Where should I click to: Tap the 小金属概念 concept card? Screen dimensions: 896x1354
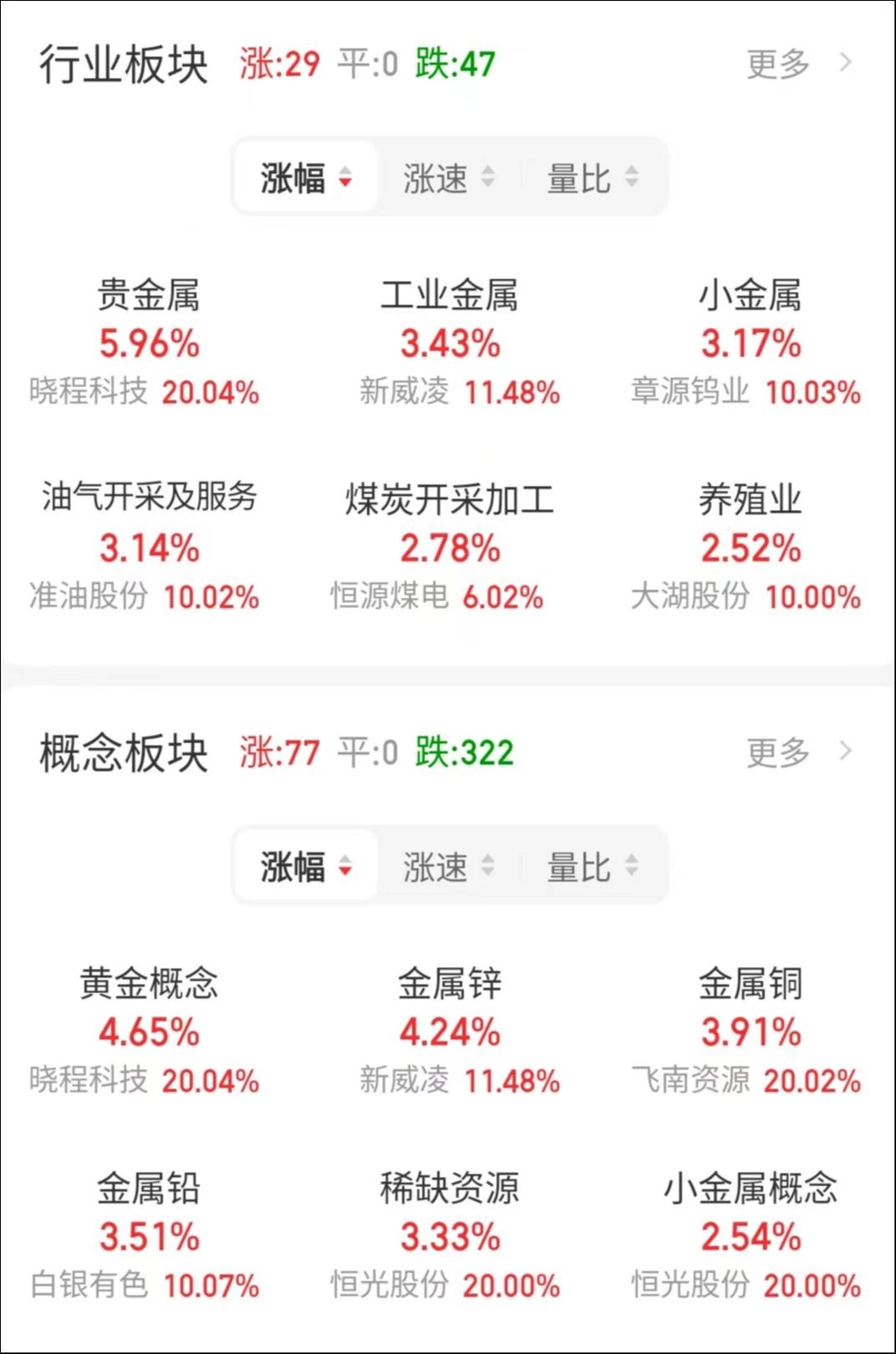point(750,1236)
